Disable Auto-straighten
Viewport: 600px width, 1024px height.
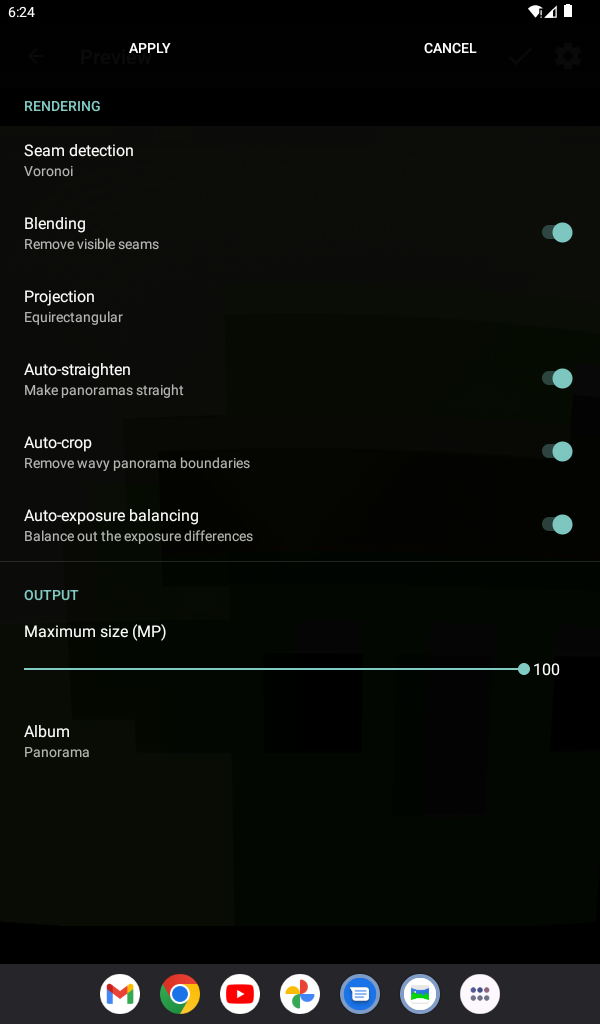[557, 379]
